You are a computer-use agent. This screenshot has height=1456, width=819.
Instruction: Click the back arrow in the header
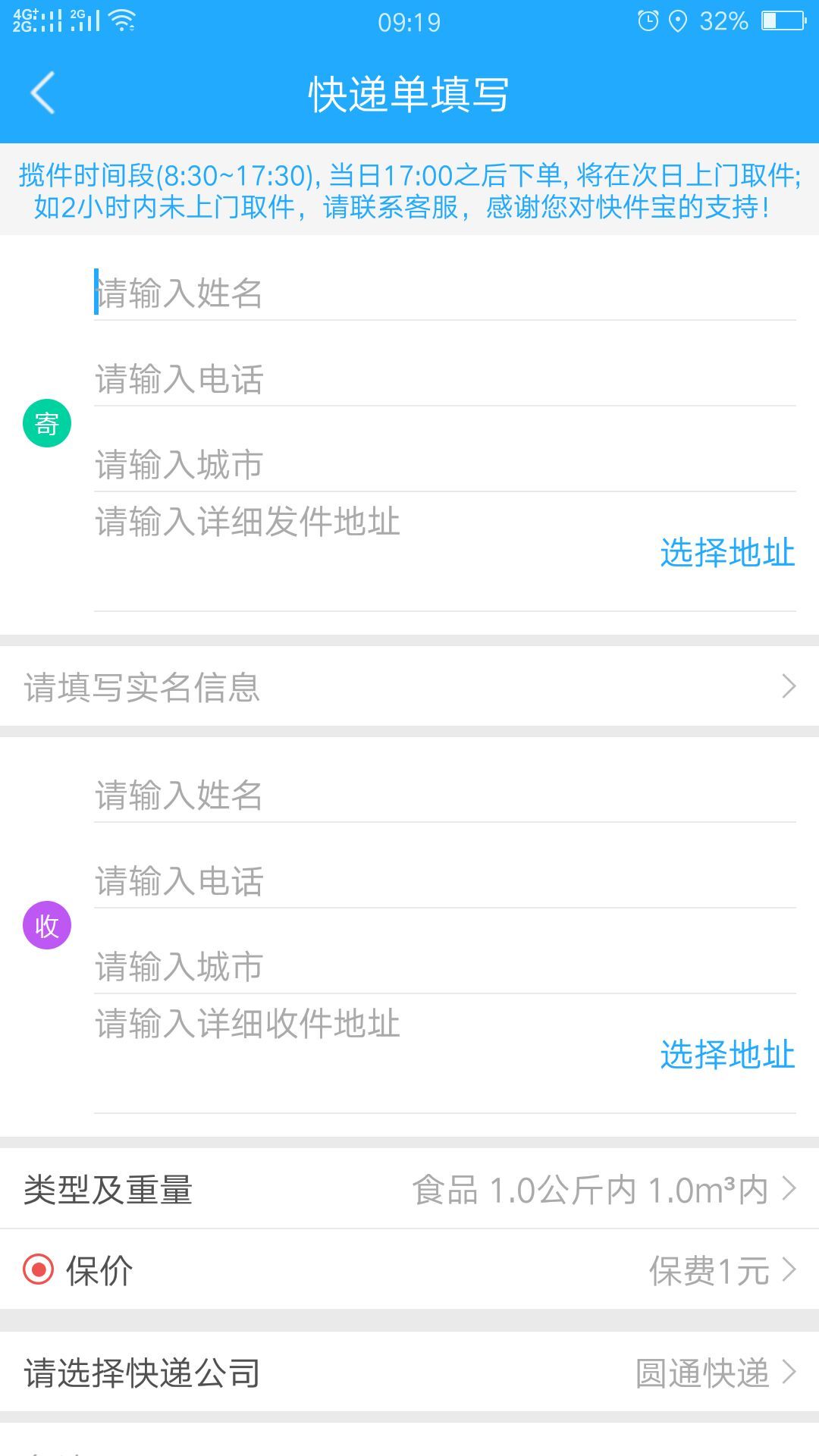42,93
